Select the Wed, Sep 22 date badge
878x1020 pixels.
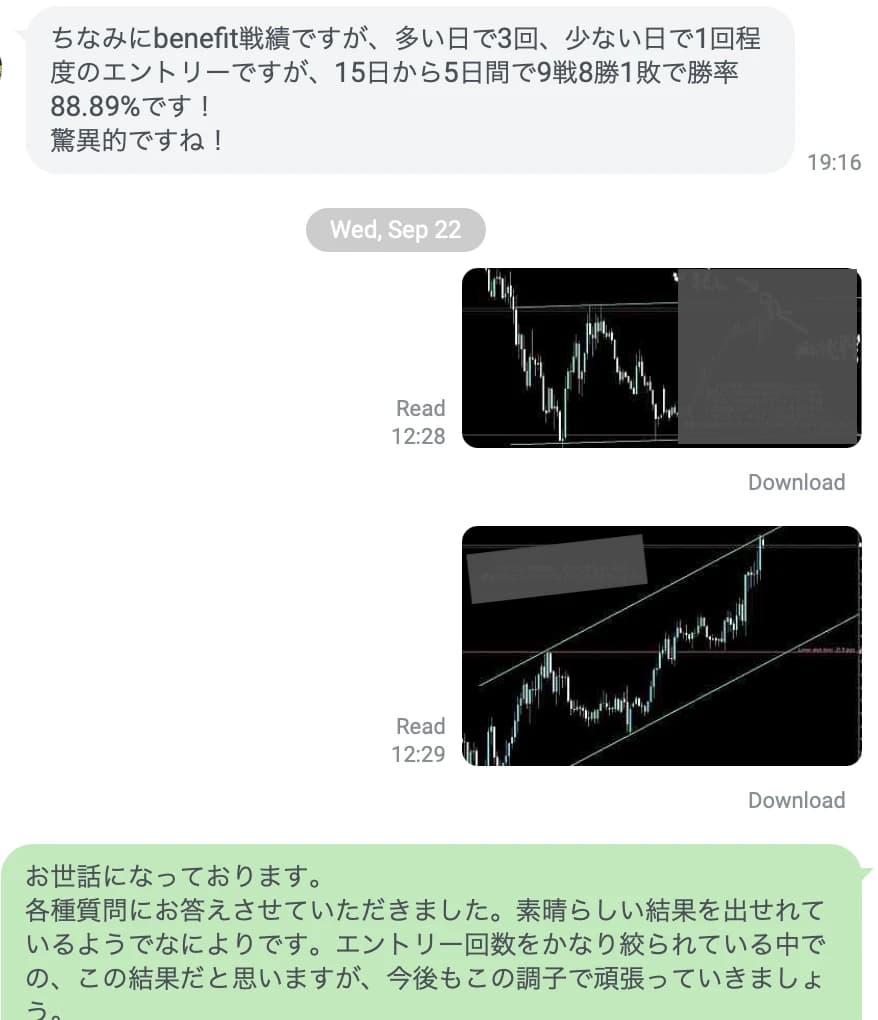pos(395,229)
